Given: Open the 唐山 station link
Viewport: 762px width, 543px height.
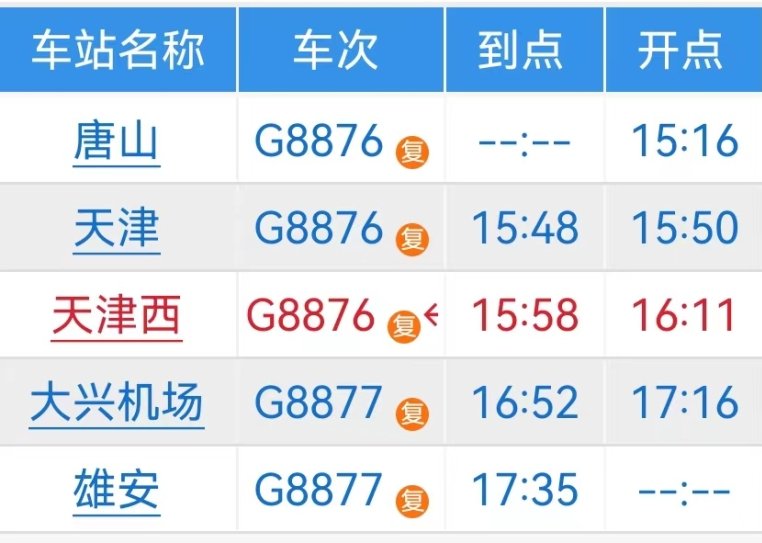Looking at the screenshot, I should 116,141.
